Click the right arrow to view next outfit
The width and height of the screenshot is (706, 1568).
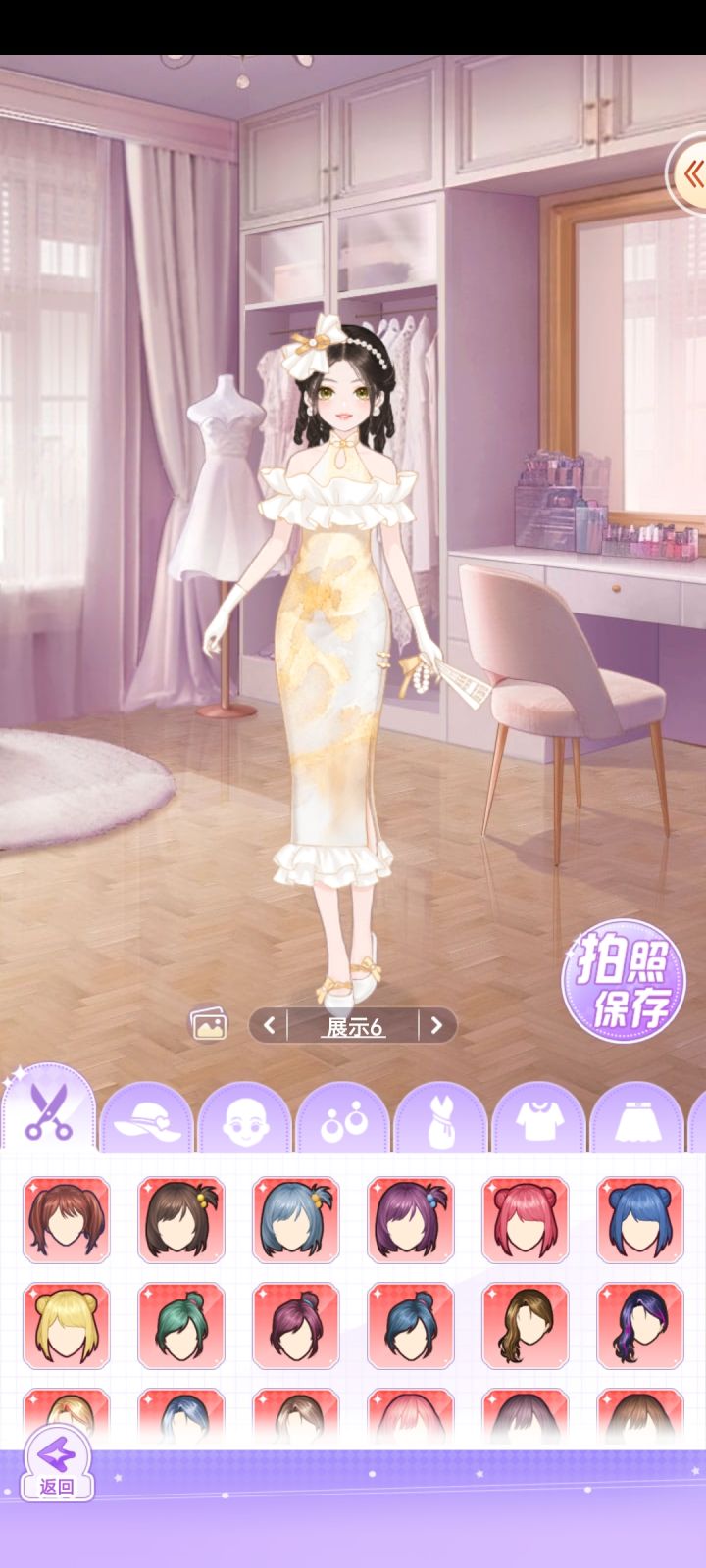tap(438, 1024)
